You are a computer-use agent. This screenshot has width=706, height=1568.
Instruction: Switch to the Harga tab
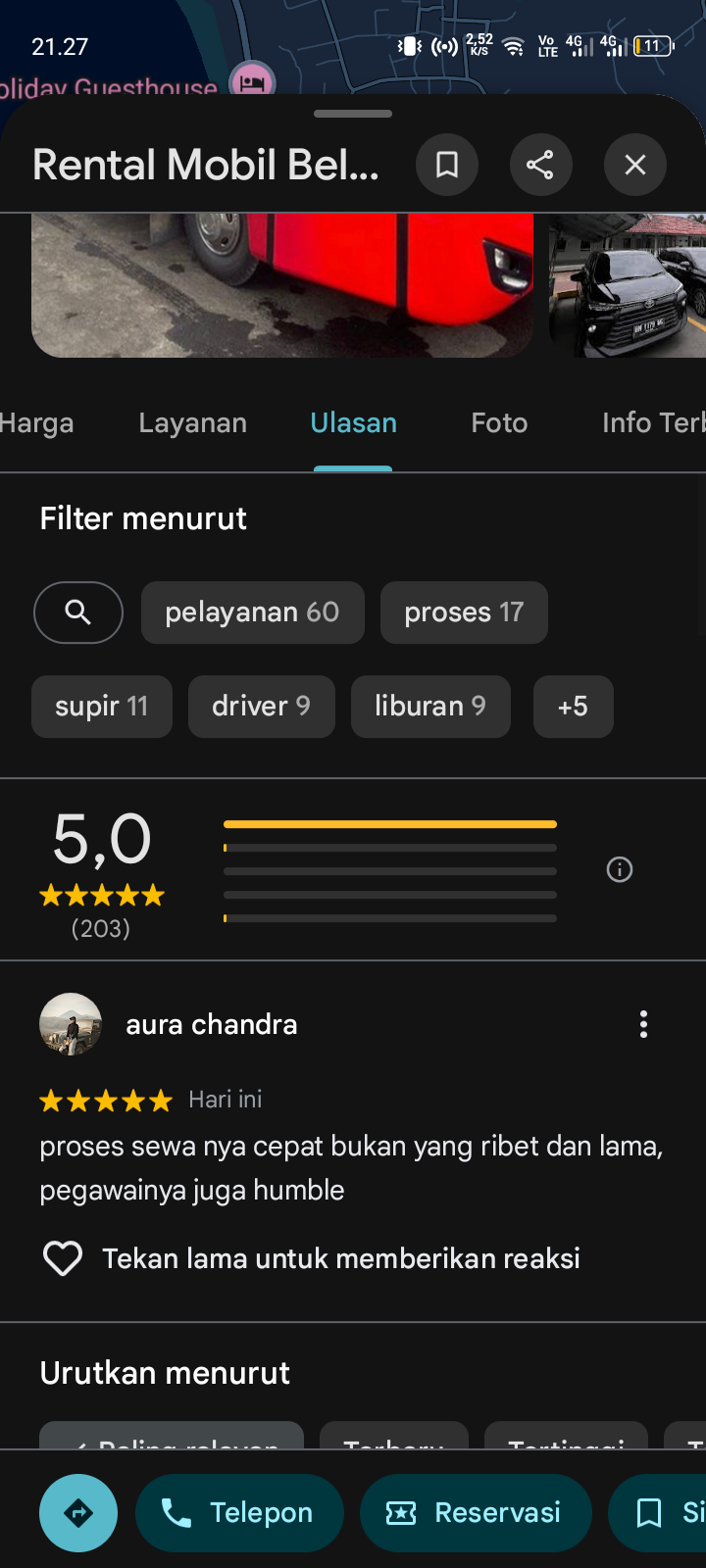coord(37,423)
